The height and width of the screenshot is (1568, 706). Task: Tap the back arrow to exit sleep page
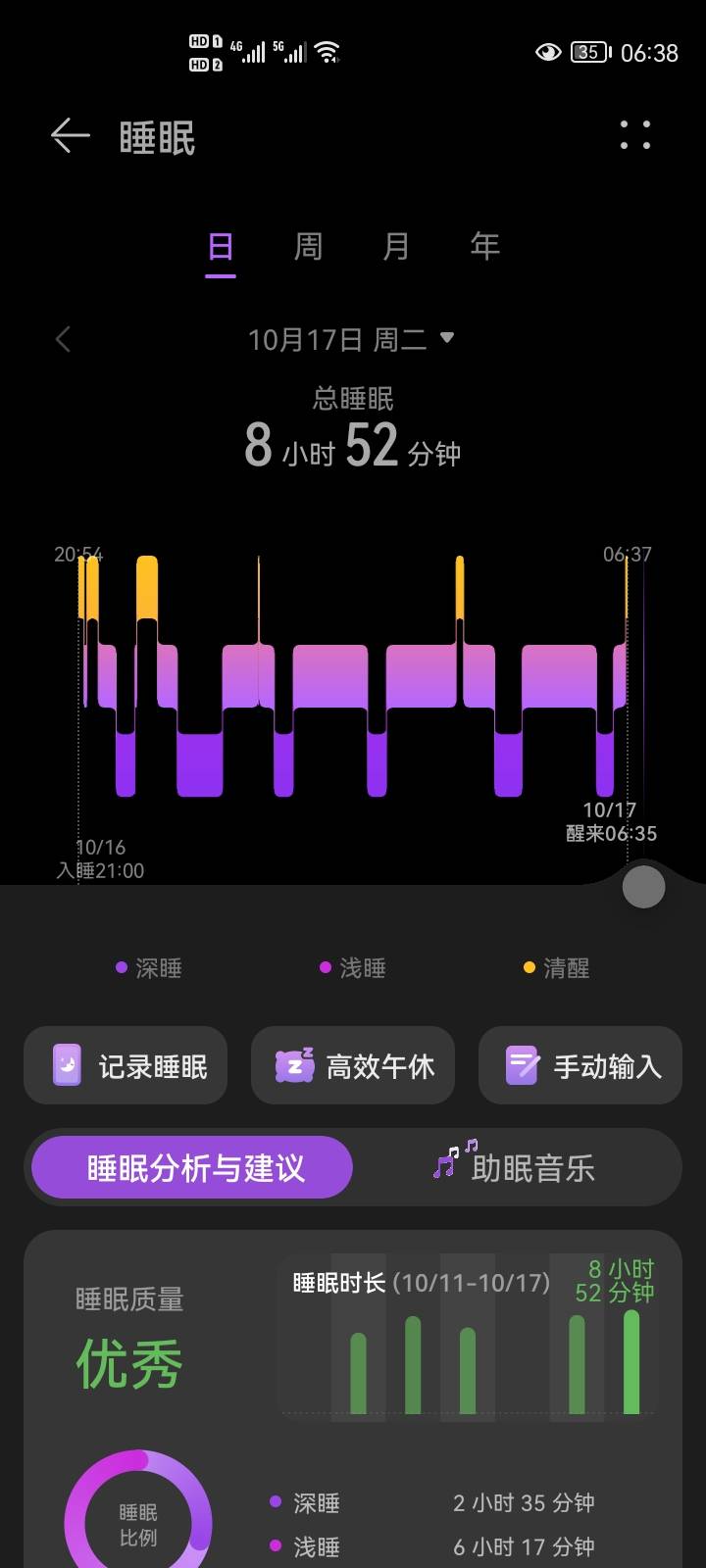[x=69, y=136]
